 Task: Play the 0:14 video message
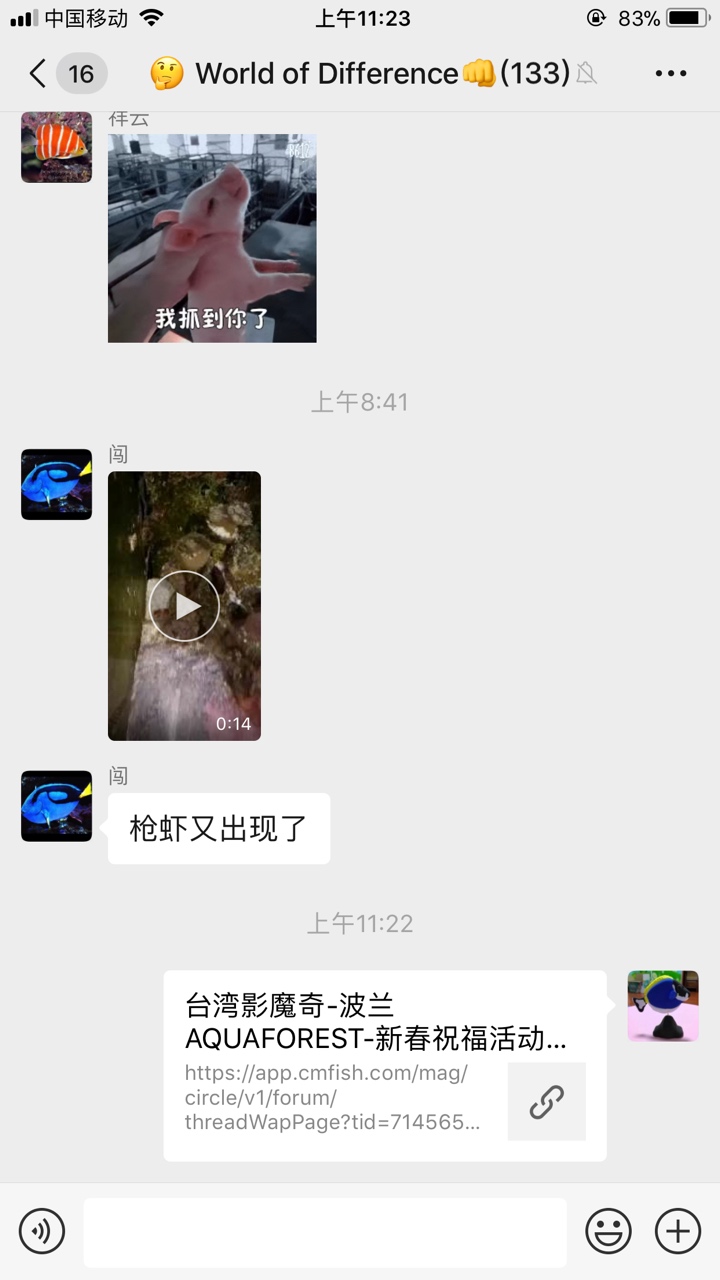click(184, 605)
